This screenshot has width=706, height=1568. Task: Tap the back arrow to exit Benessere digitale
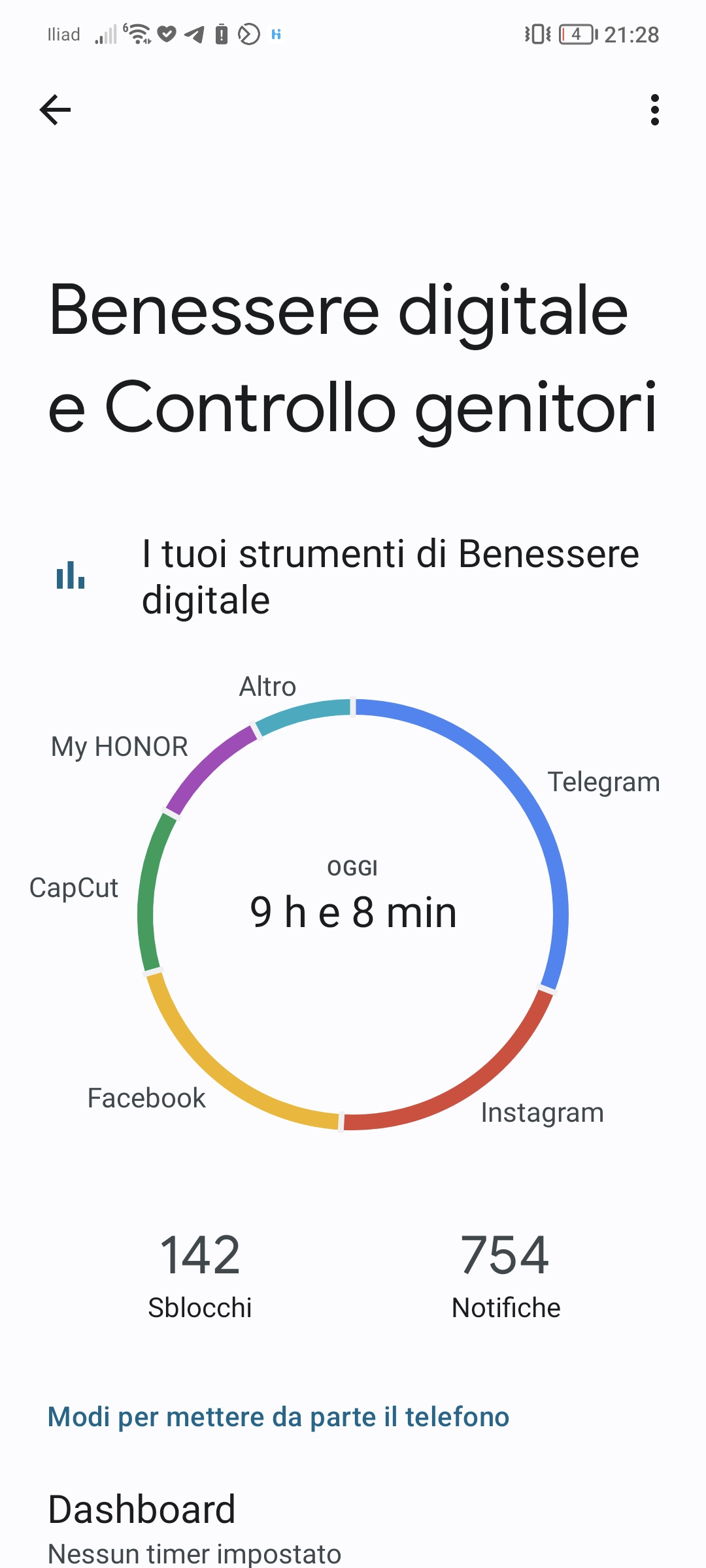click(x=56, y=109)
